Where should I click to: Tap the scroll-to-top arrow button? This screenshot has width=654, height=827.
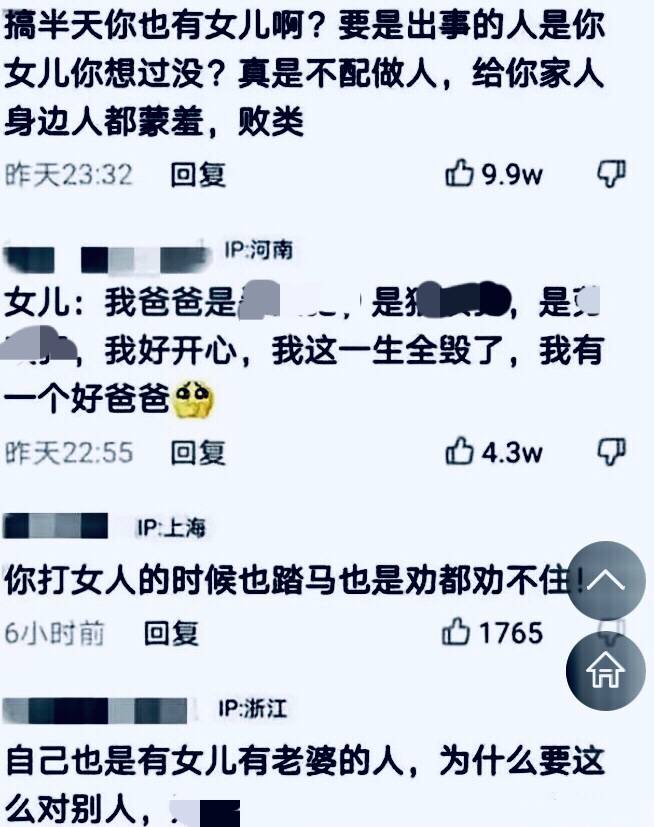(x=606, y=580)
